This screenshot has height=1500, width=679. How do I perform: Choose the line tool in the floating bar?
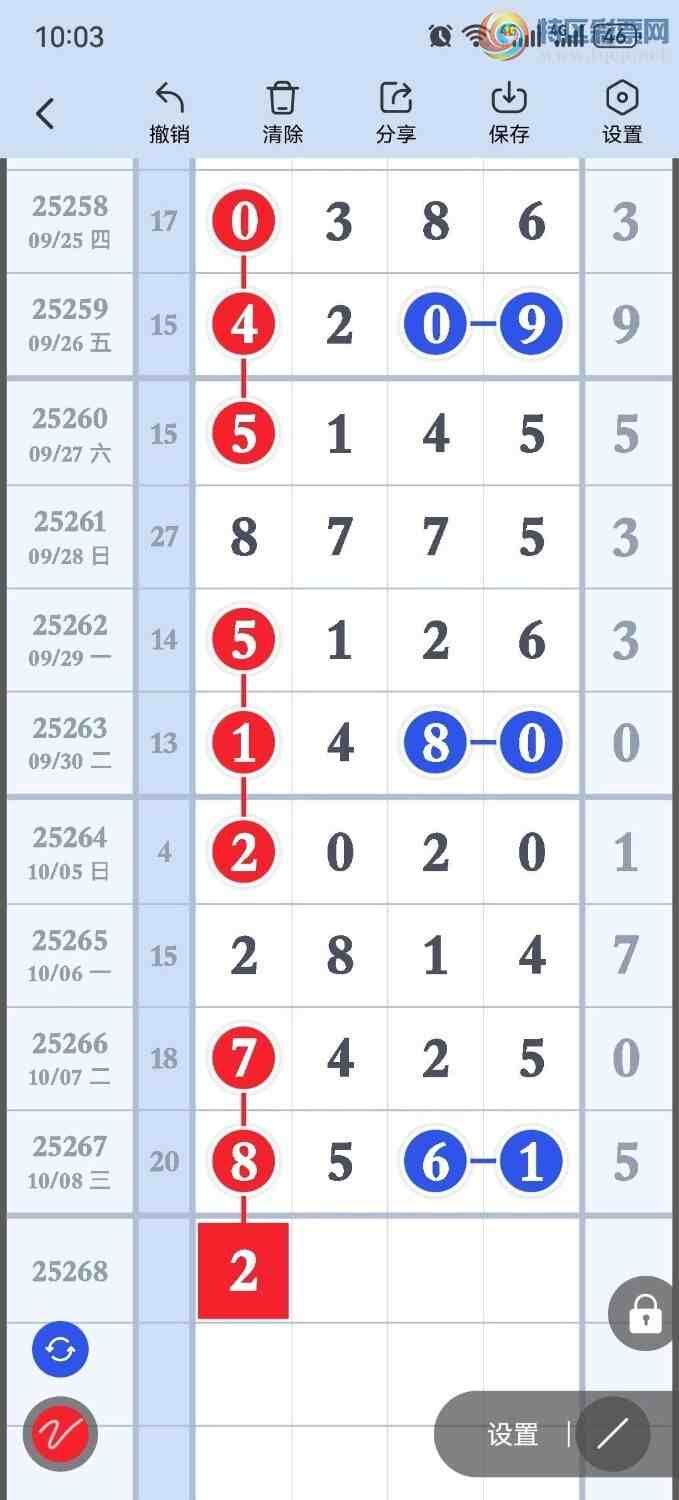[612, 1435]
